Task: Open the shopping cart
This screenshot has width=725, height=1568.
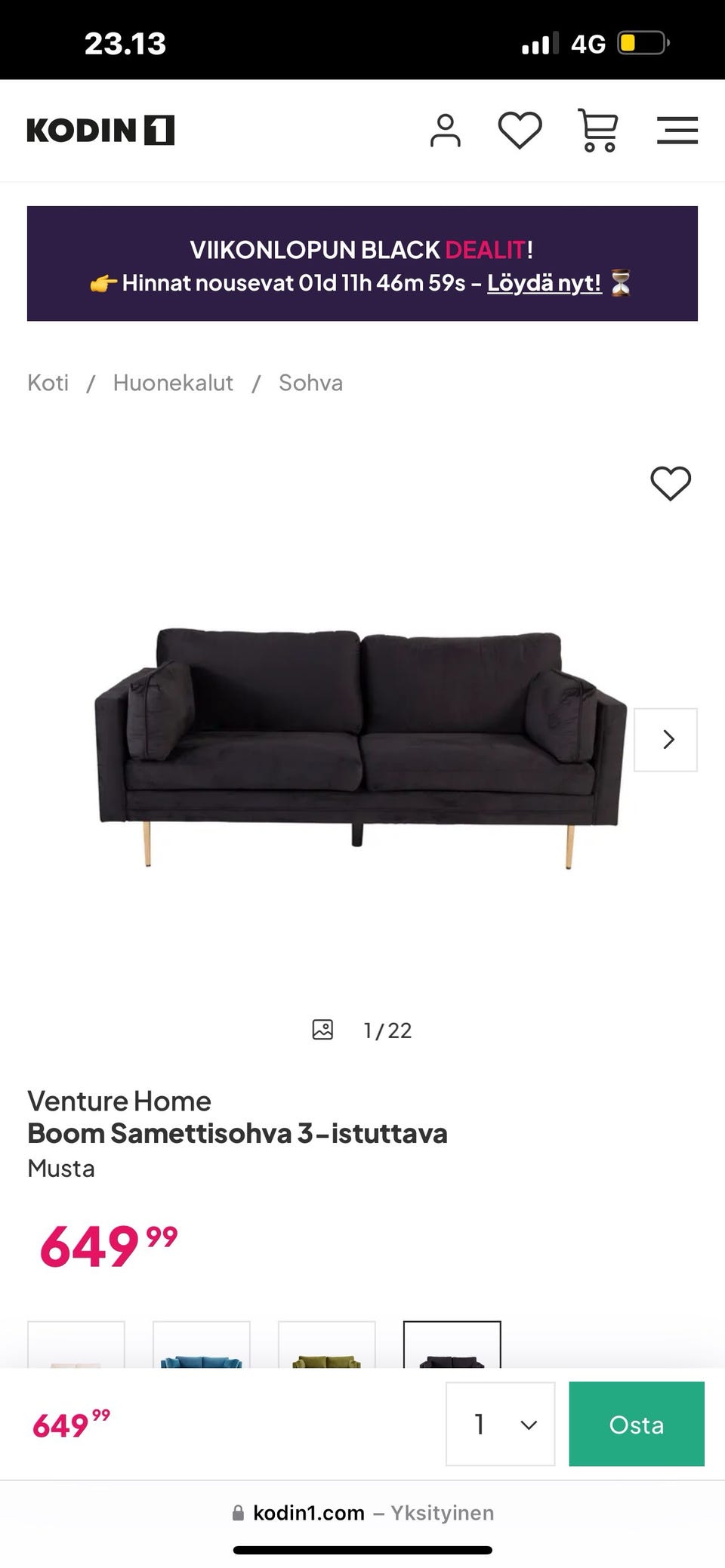Action: point(598,131)
